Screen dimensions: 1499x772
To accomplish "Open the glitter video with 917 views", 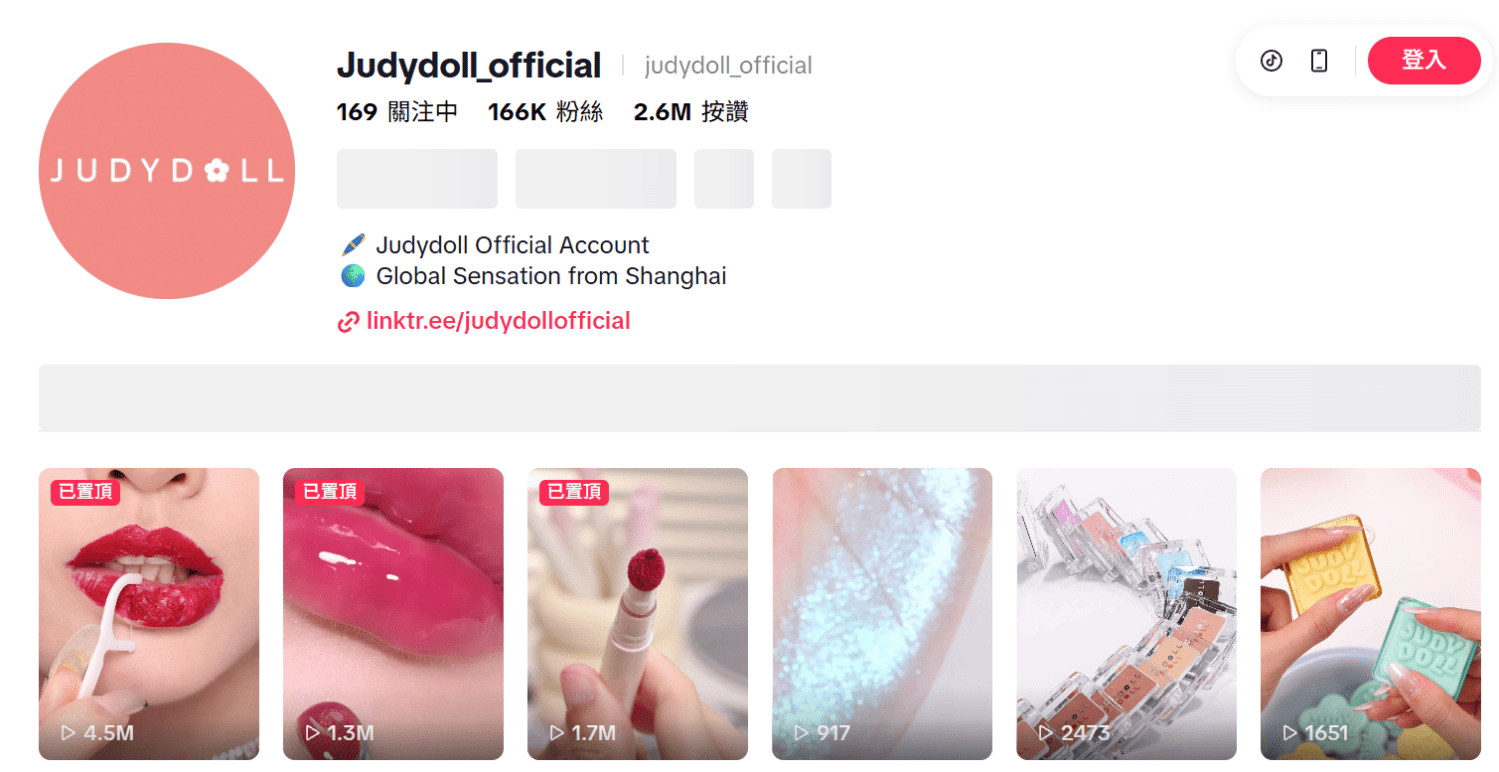I will coord(882,614).
